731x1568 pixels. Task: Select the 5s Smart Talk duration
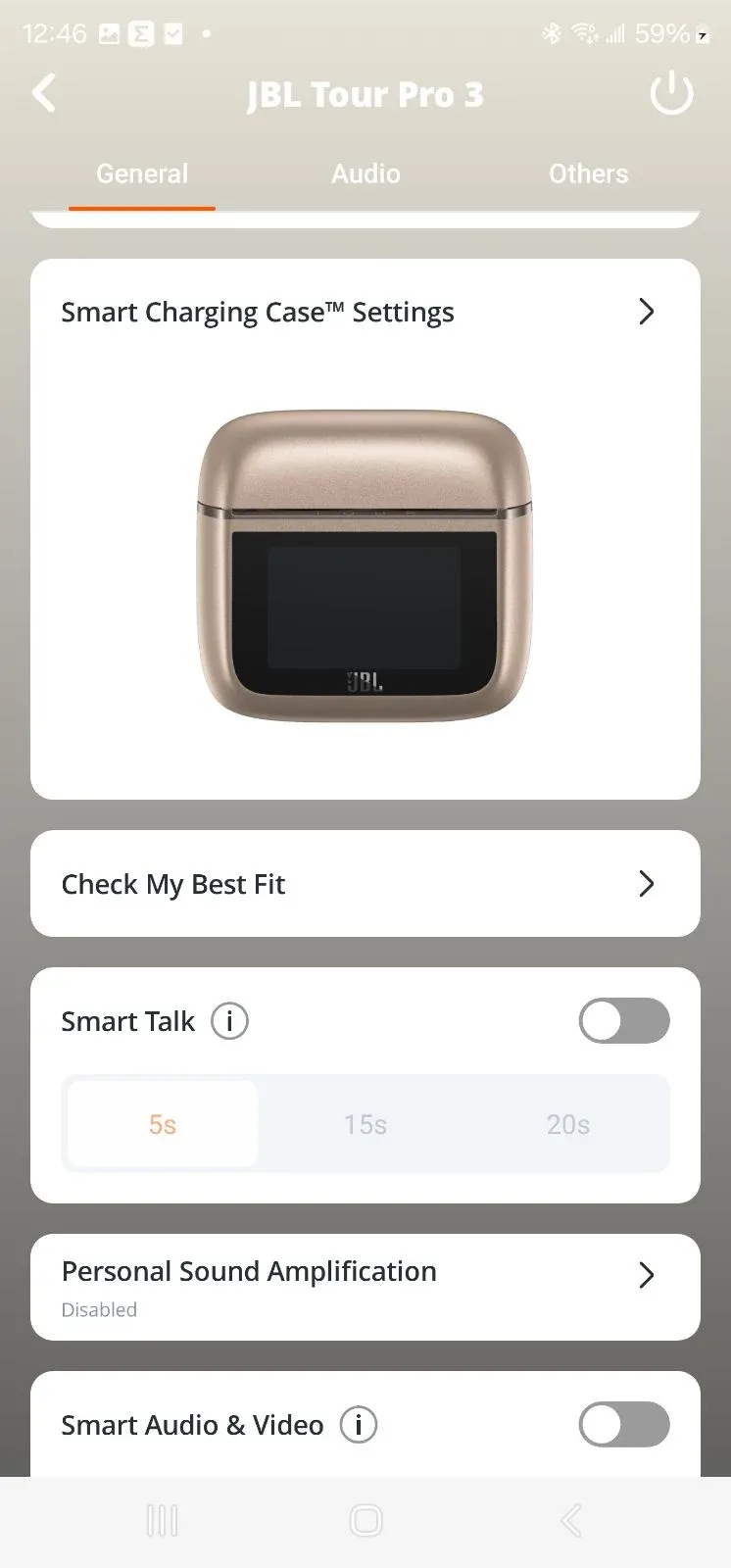click(x=163, y=1124)
